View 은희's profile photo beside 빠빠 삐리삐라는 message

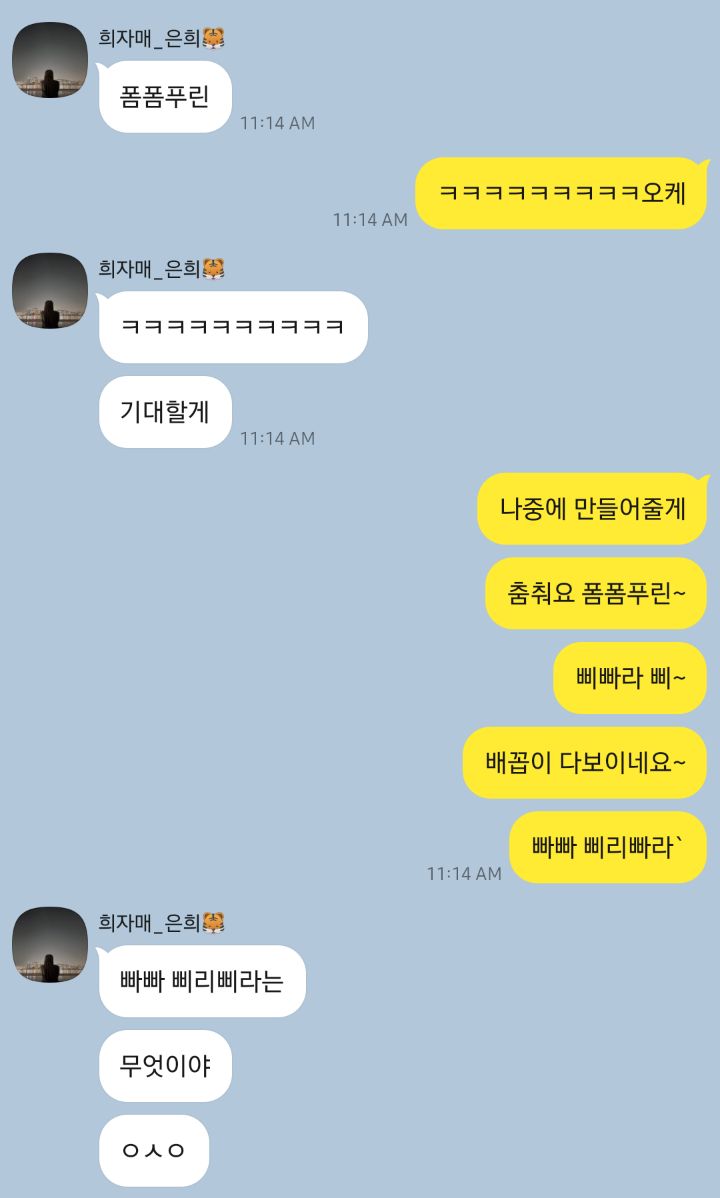pos(50,945)
